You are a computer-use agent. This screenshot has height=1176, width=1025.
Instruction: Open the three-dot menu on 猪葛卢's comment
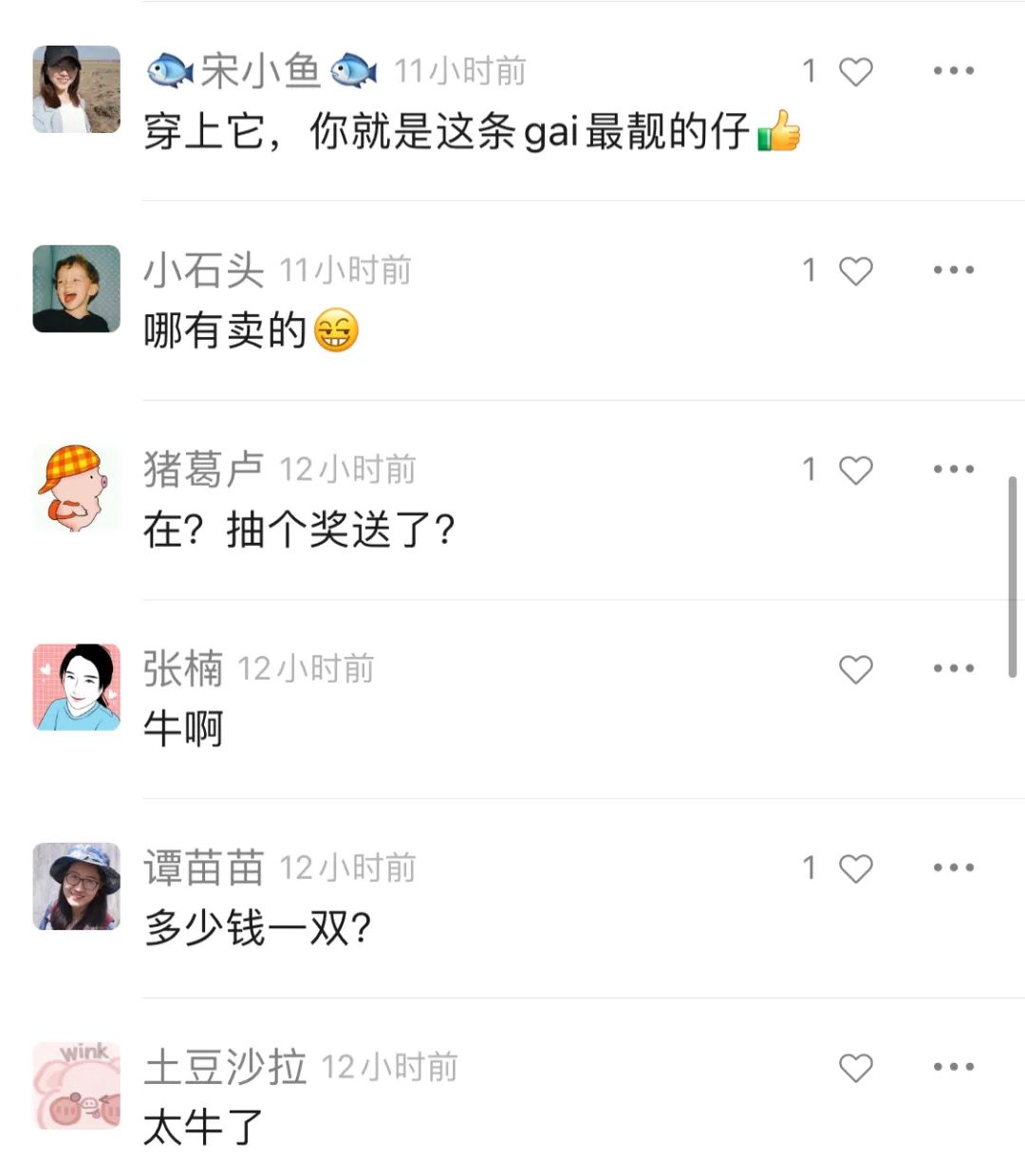pyautogui.click(x=953, y=470)
